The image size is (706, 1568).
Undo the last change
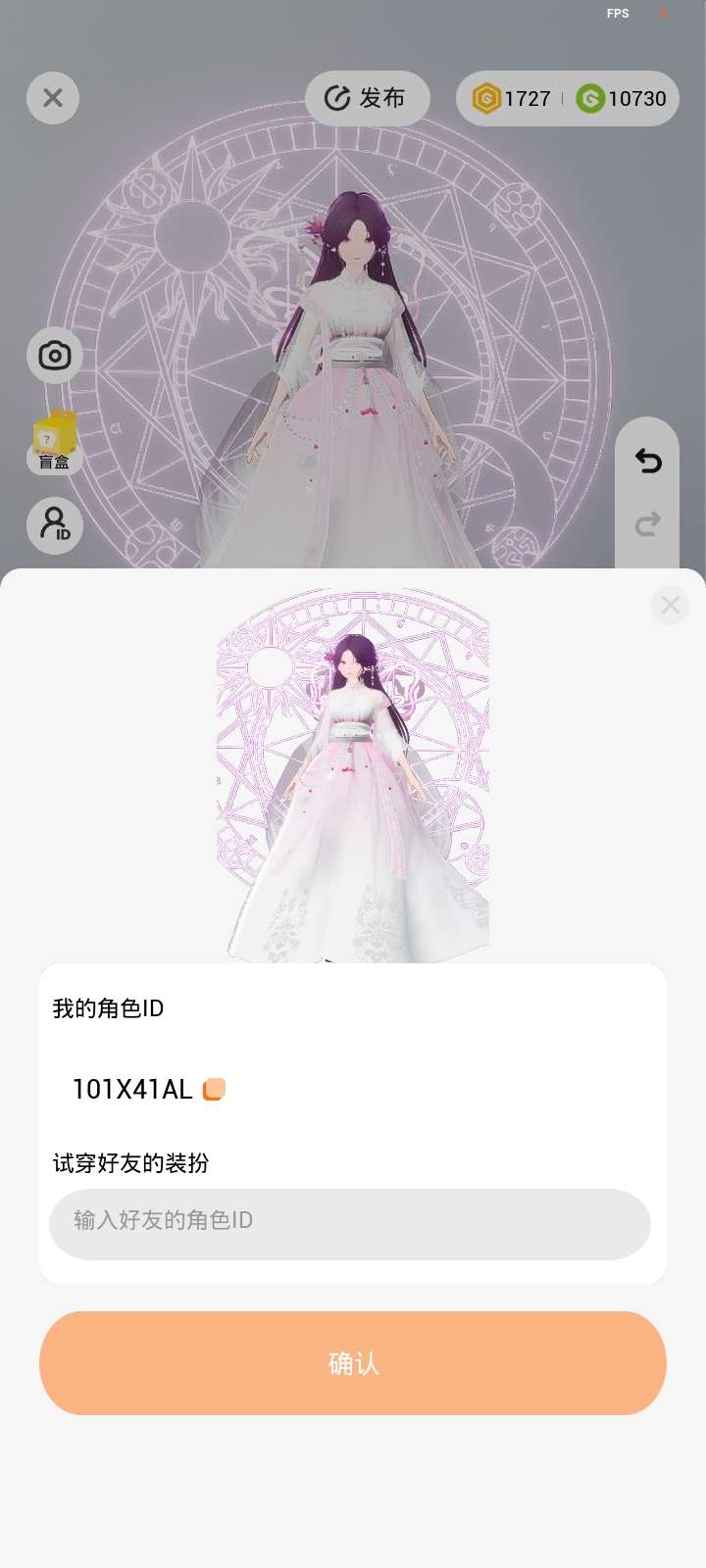point(647,461)
